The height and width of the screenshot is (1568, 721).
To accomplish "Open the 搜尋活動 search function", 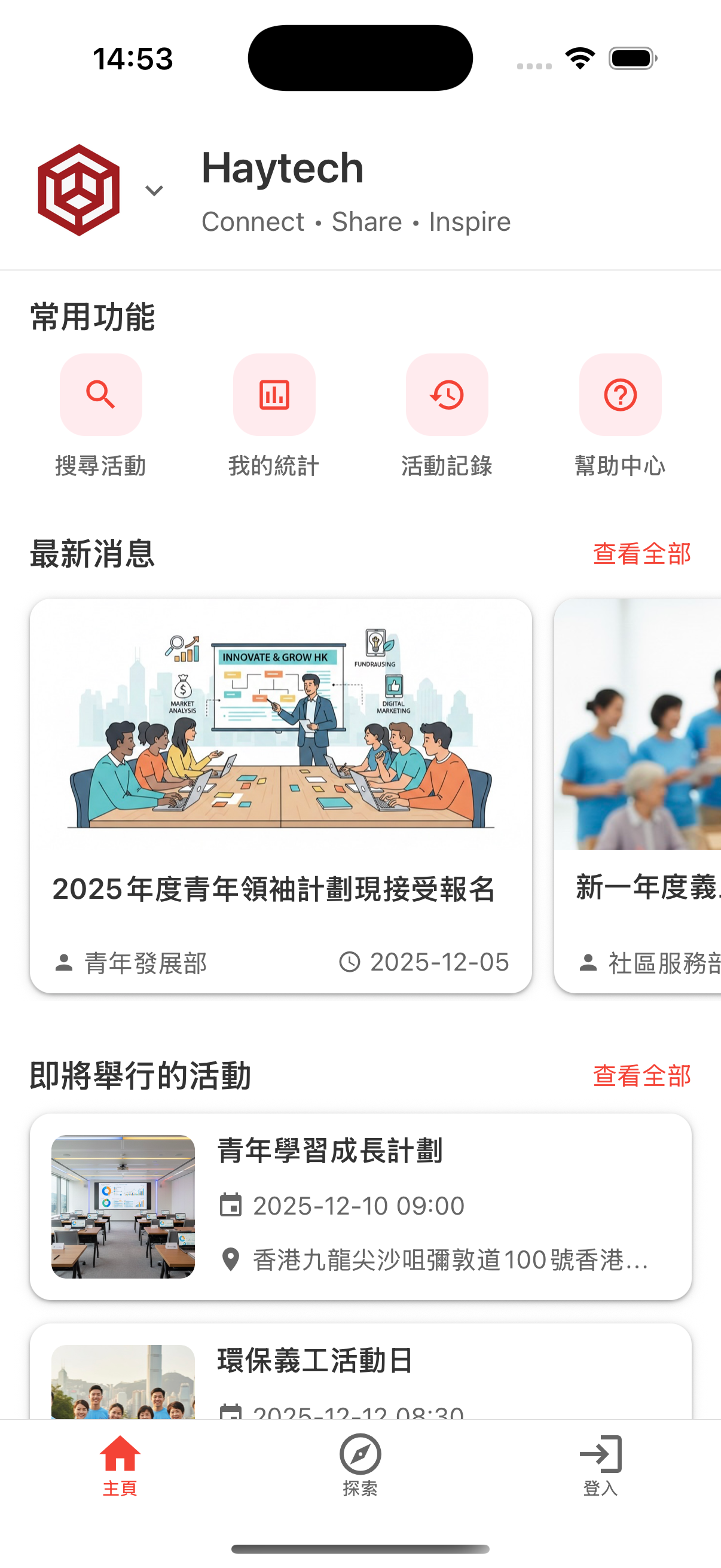I will (100, 395).
